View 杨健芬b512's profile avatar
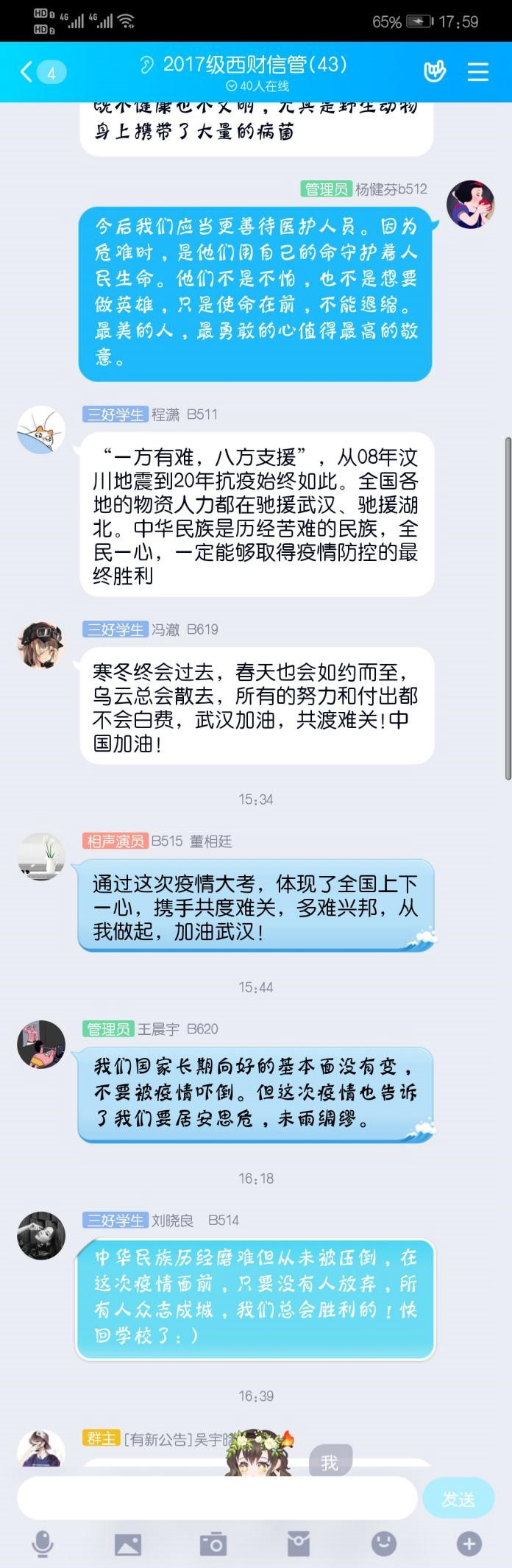 point(471,204)
